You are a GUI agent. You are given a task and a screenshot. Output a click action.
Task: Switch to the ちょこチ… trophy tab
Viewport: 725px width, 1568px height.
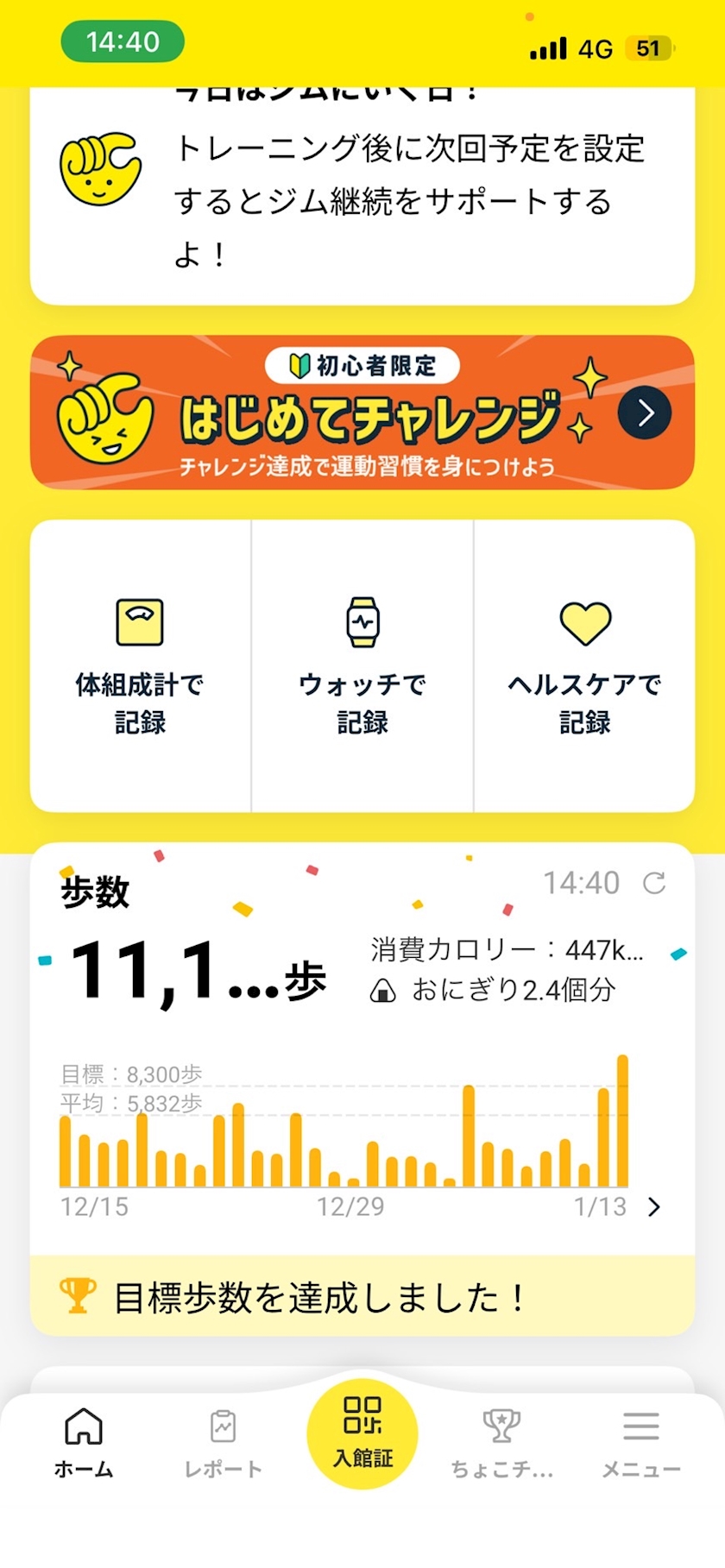[501, 1439]
